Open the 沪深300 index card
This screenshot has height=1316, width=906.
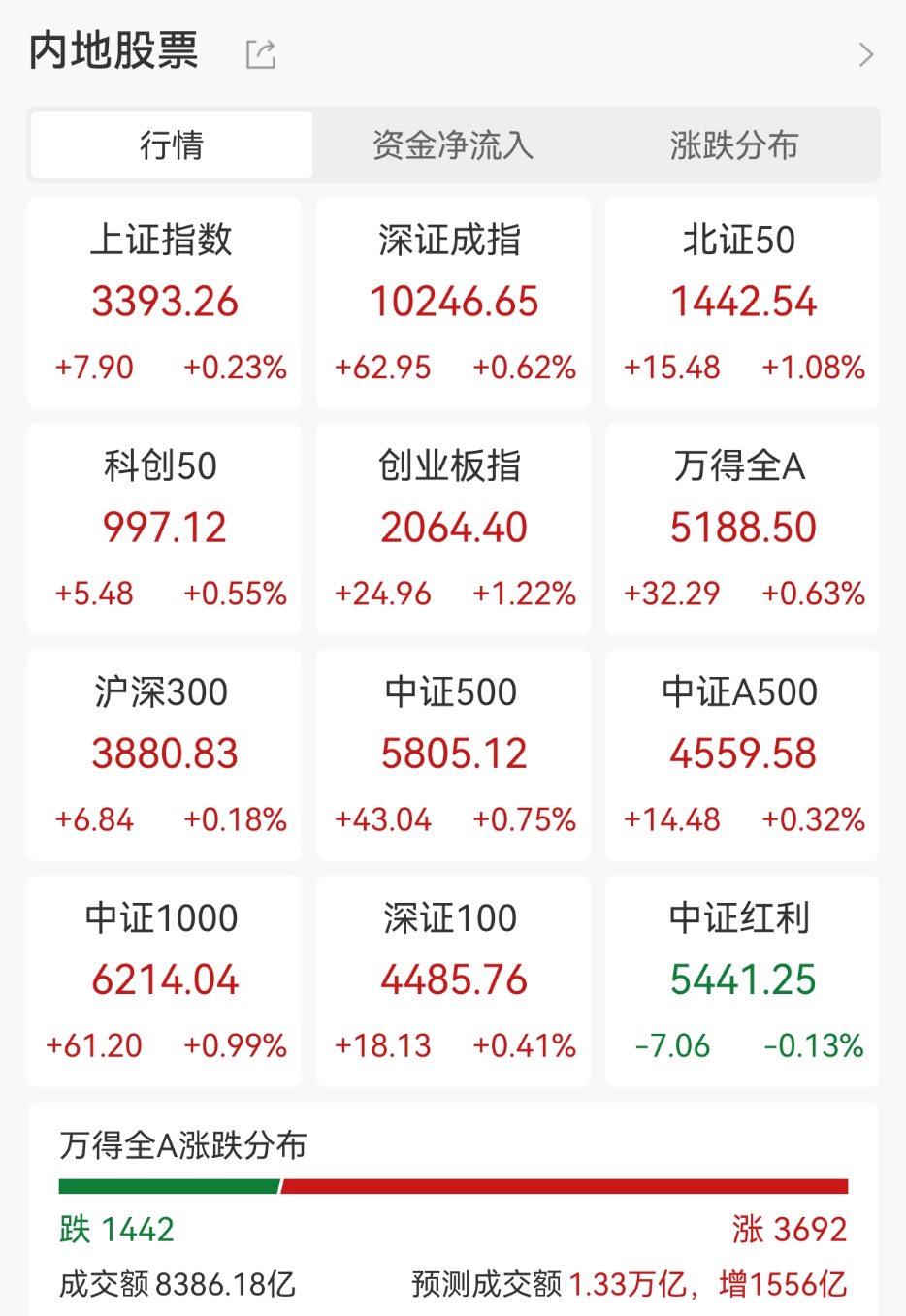pos(164,754)
